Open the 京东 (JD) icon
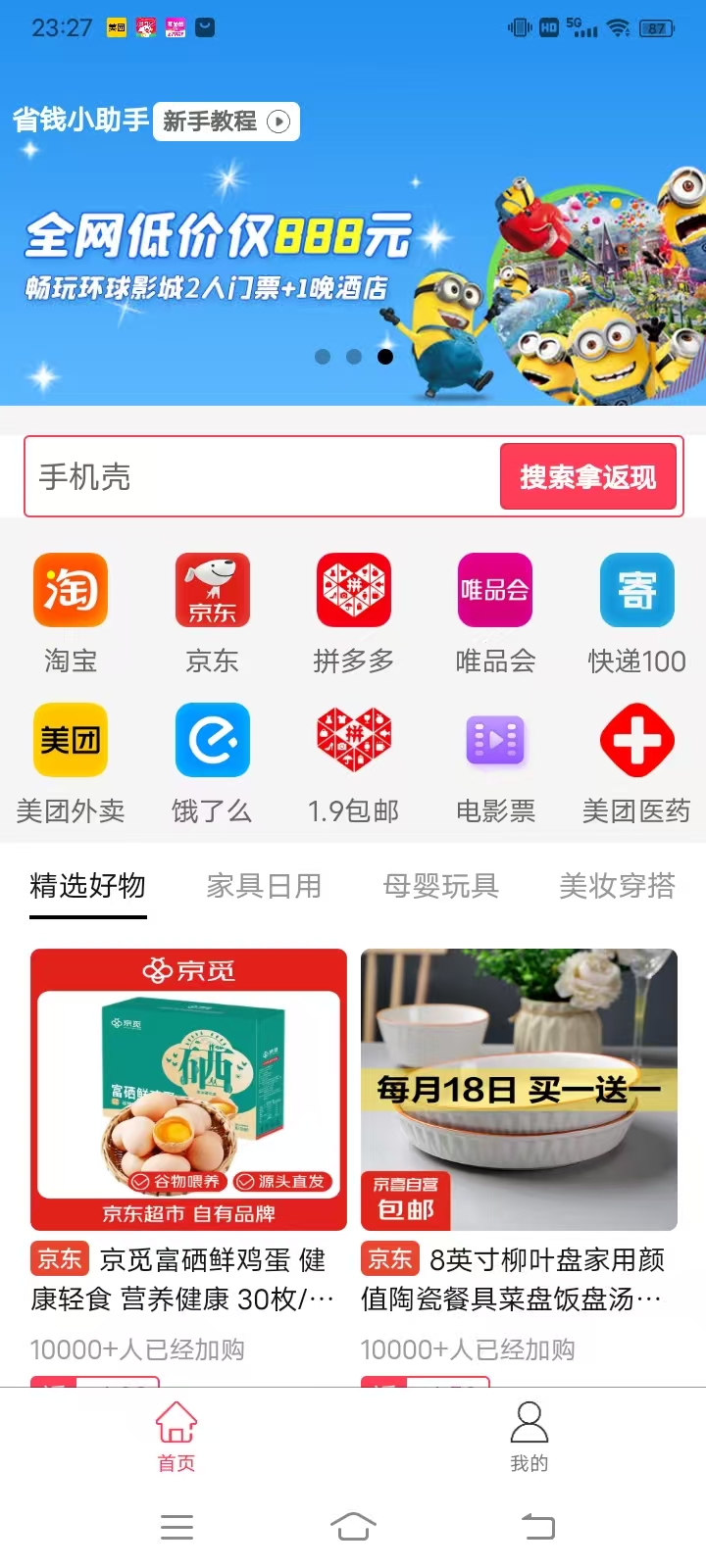706x1568 pixels. point(212,590)
